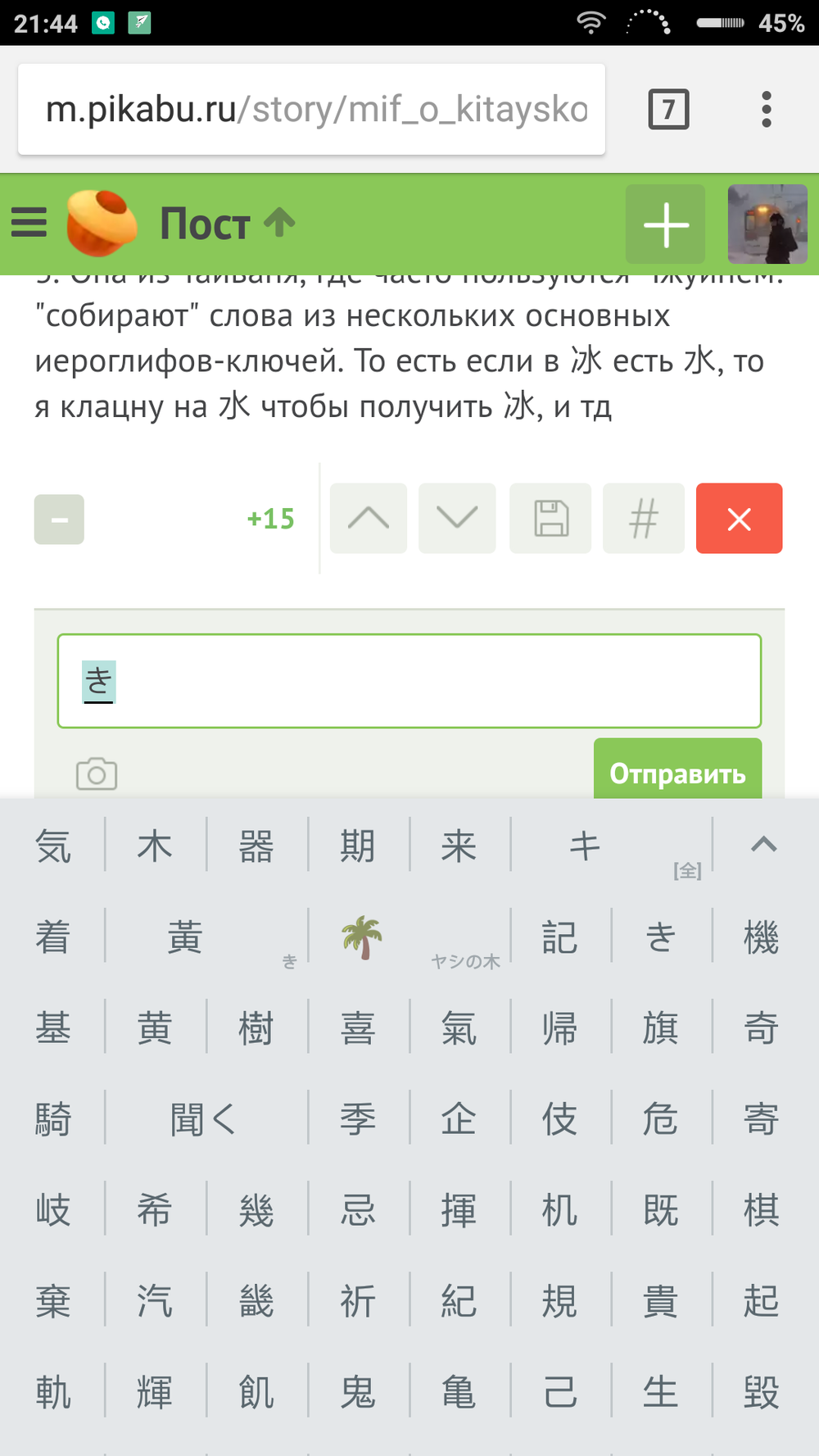Select katakana candidate キ
Viewport: 819px width, 1456px height.
point(586,846)
